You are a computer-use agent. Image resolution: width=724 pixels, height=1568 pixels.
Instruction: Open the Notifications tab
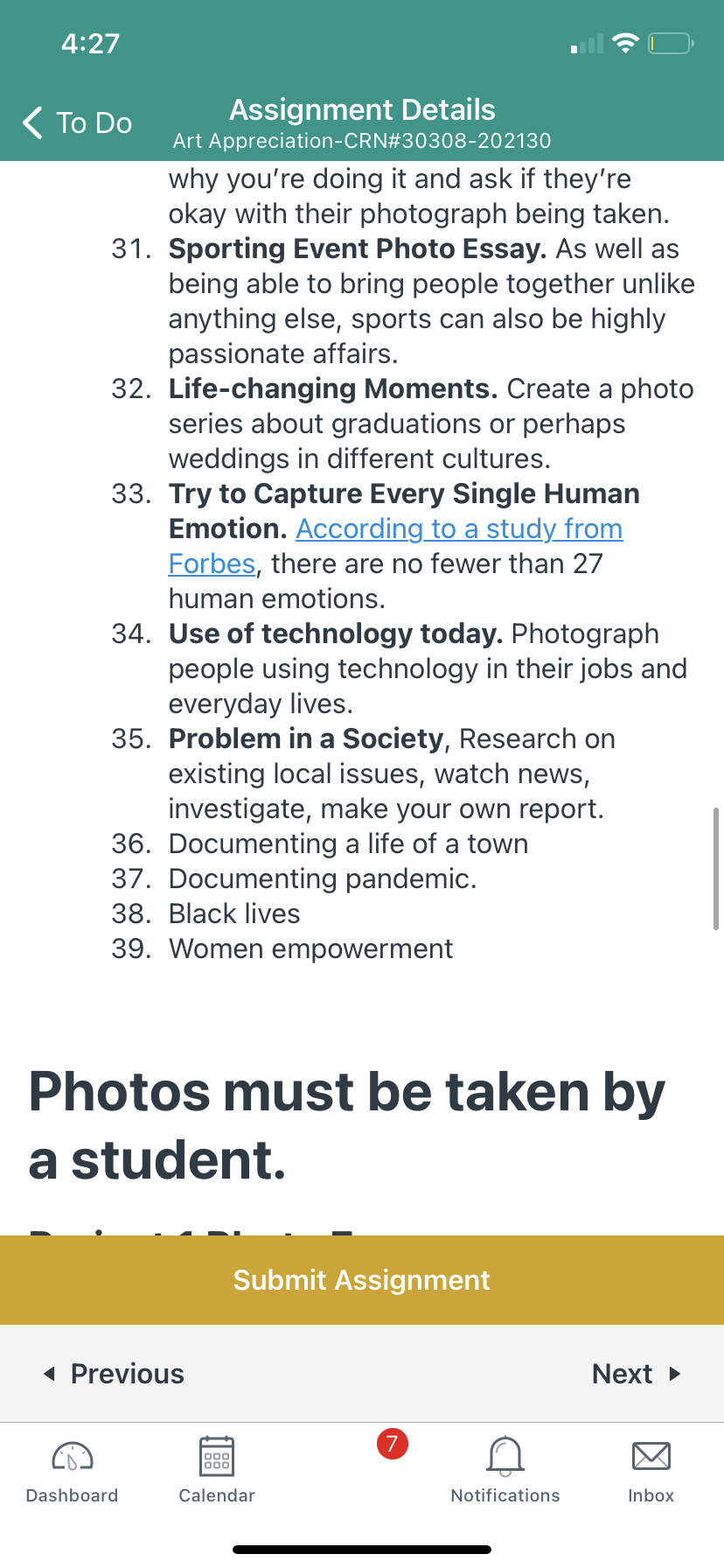point(505,1471)
